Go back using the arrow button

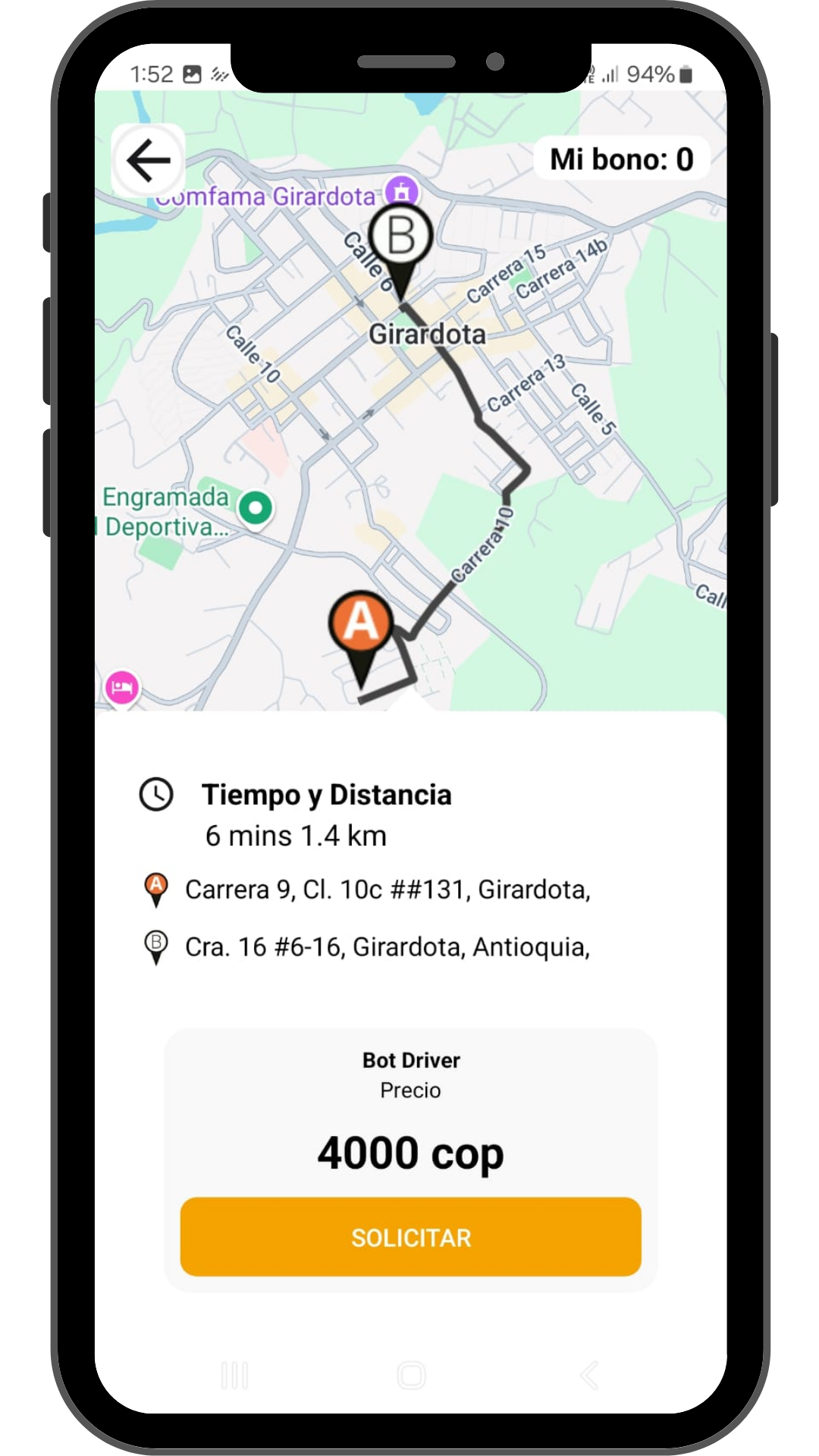(149, 160)
